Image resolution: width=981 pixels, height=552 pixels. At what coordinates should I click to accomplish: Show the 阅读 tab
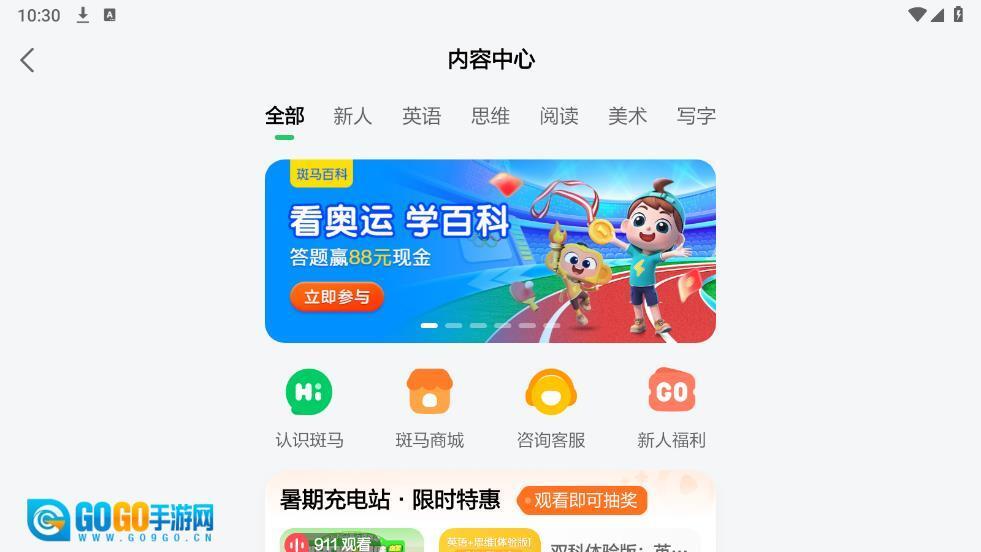click(x=559, y=116)
